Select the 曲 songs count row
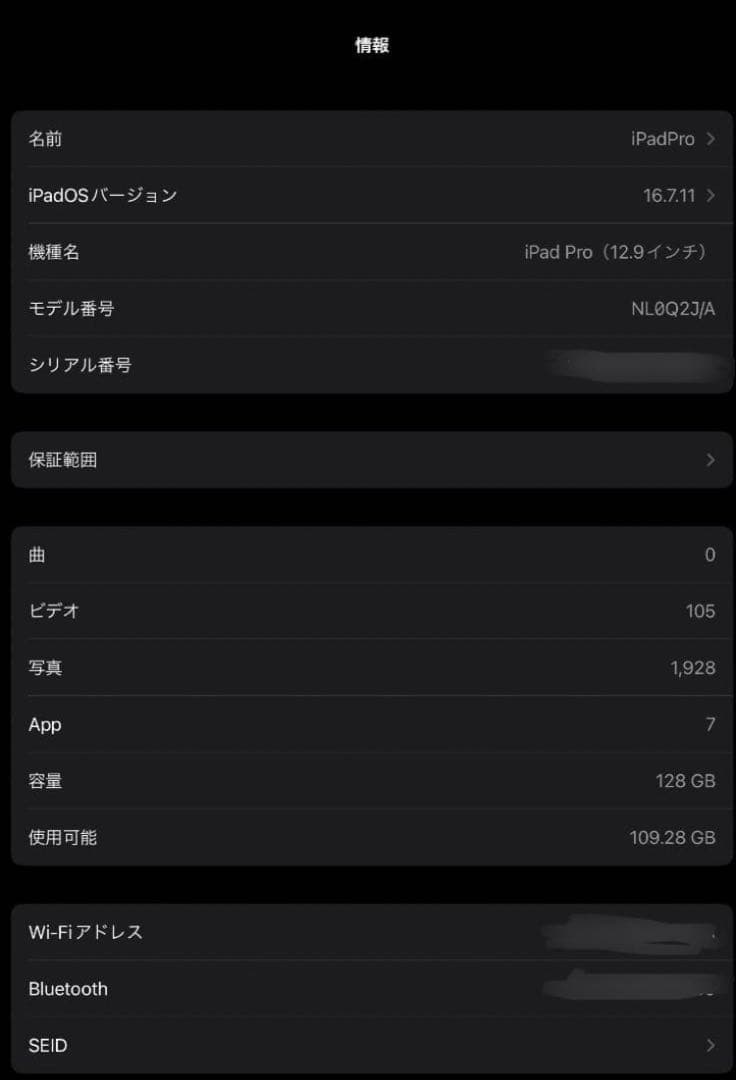The image size is (736, 1080). point(370,554)
